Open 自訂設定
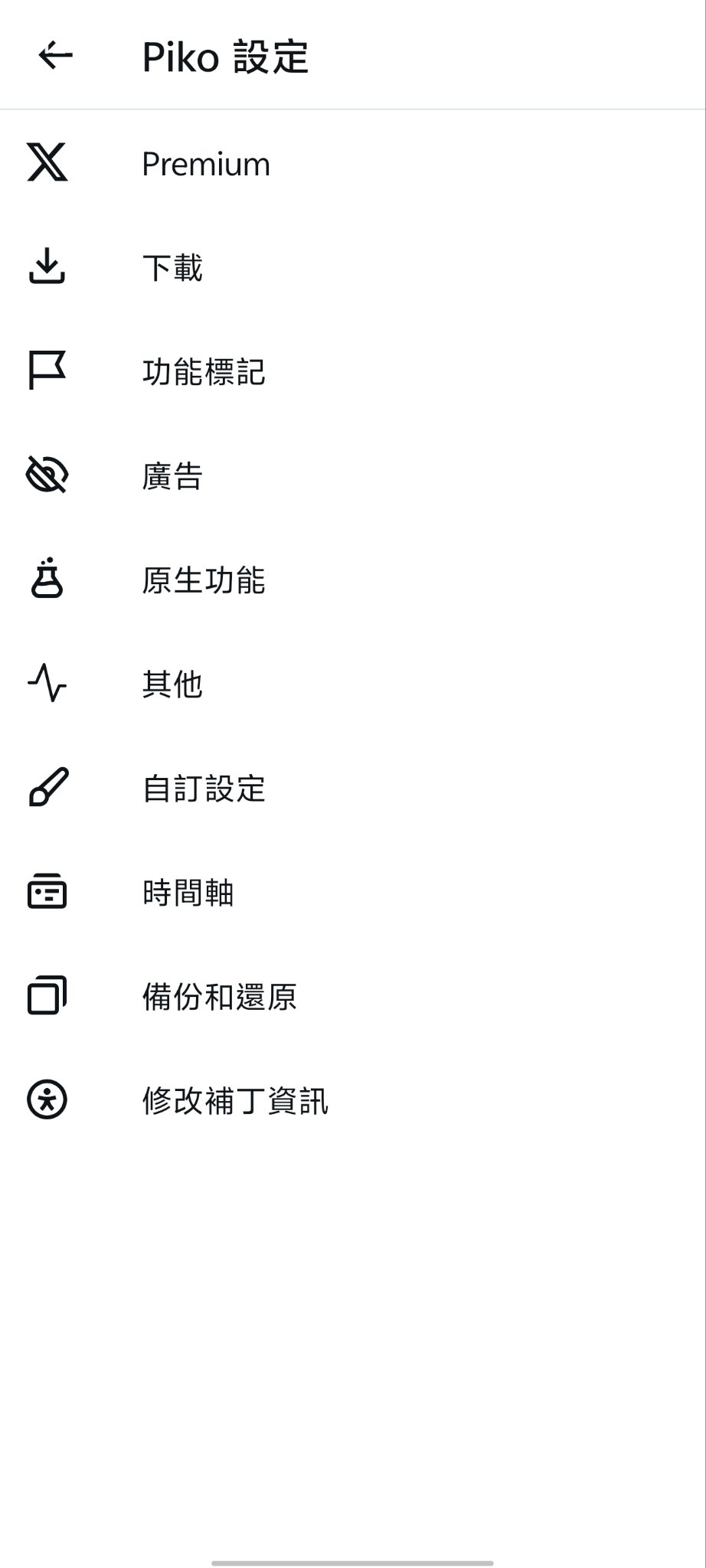 353,789
